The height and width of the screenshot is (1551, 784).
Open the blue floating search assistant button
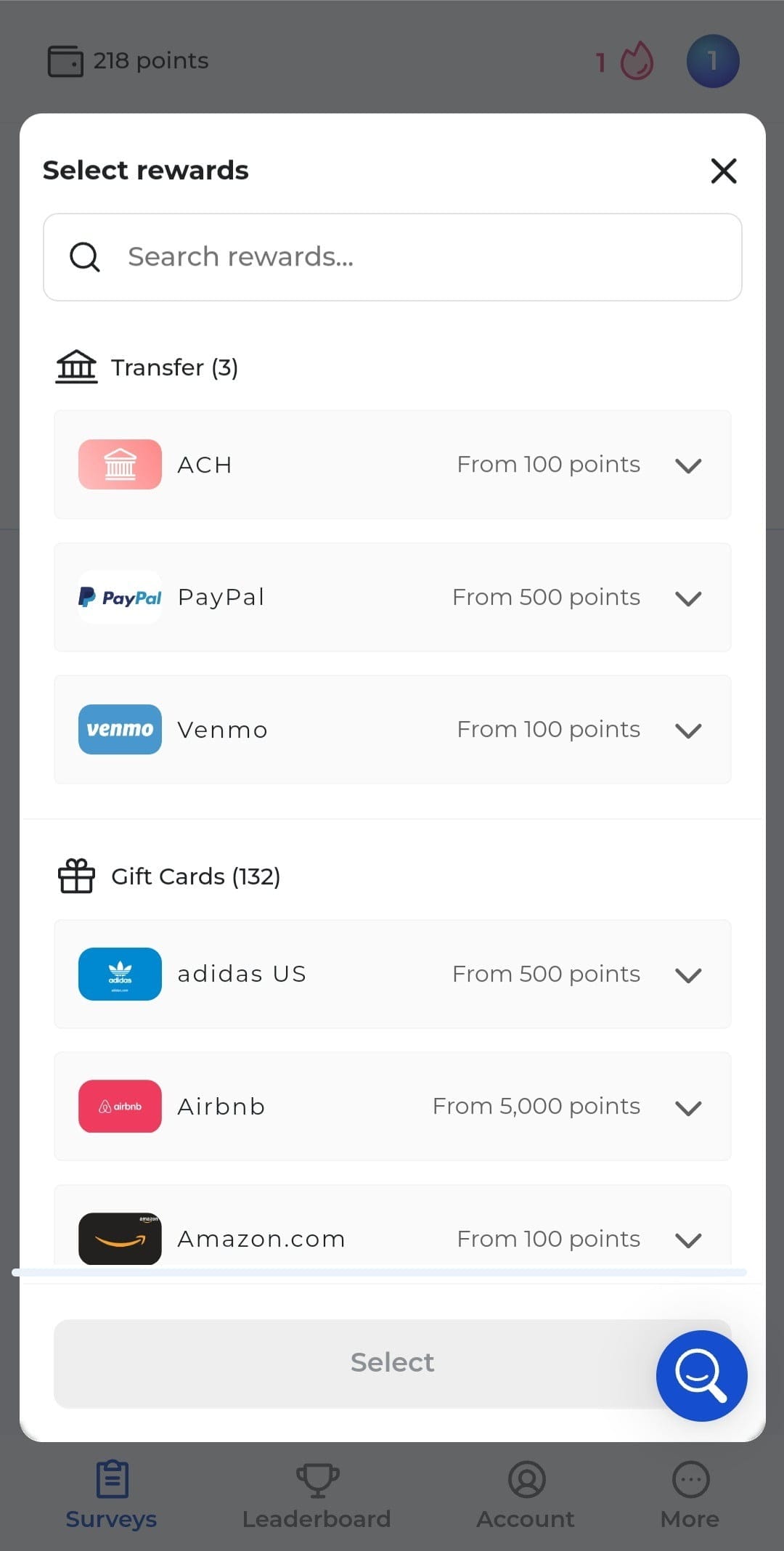[x=701, y=1376]
